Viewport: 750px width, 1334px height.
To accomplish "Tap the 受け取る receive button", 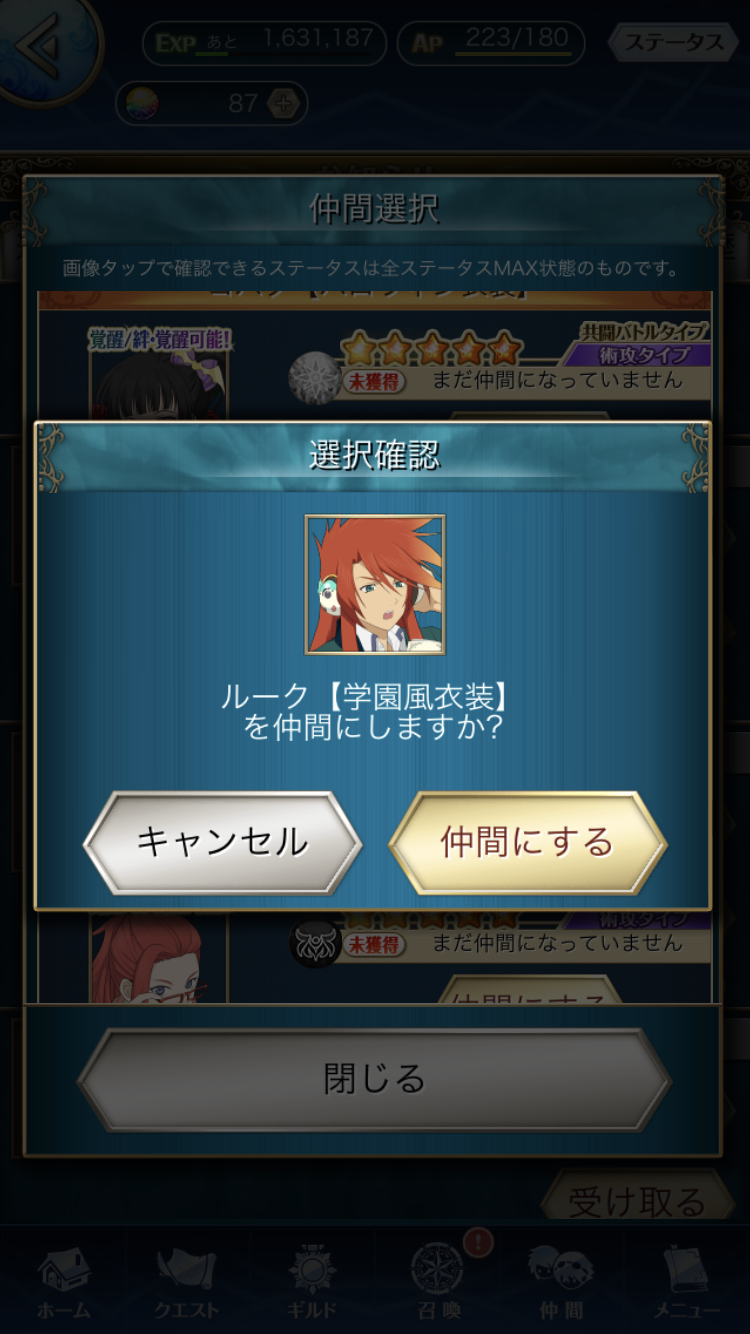I will [637, 1201].
